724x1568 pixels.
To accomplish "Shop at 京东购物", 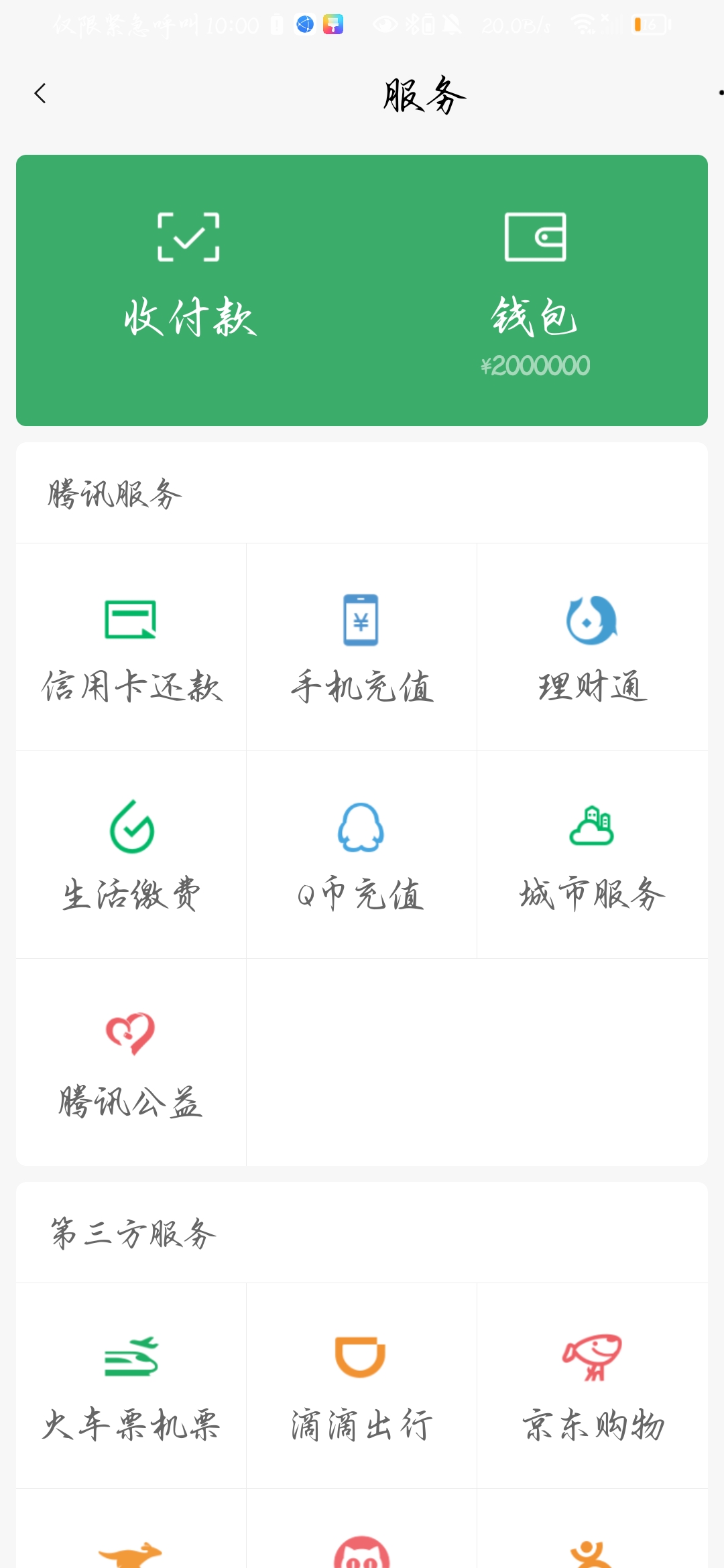I will click(593, 1386).
